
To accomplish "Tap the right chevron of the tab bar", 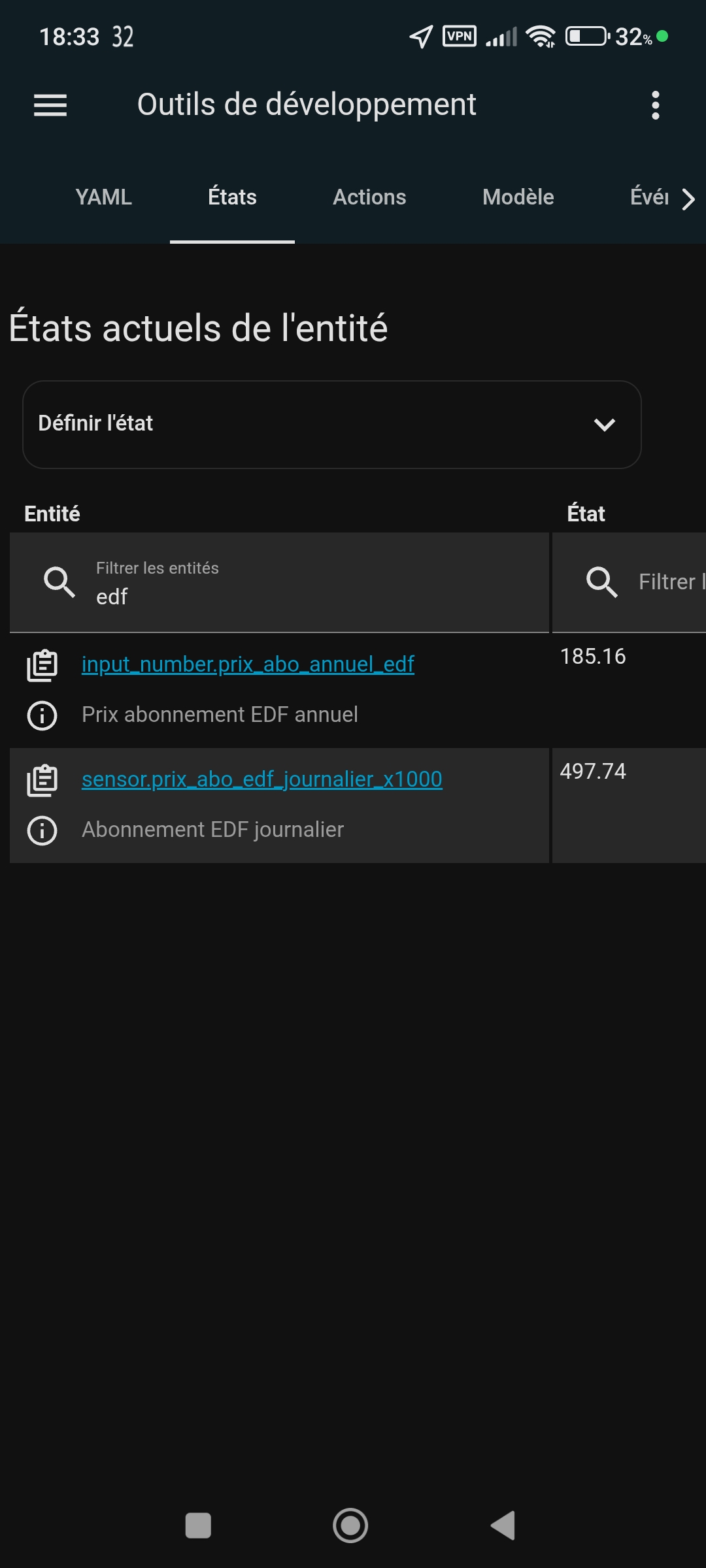I will click(x=688, y=199).
